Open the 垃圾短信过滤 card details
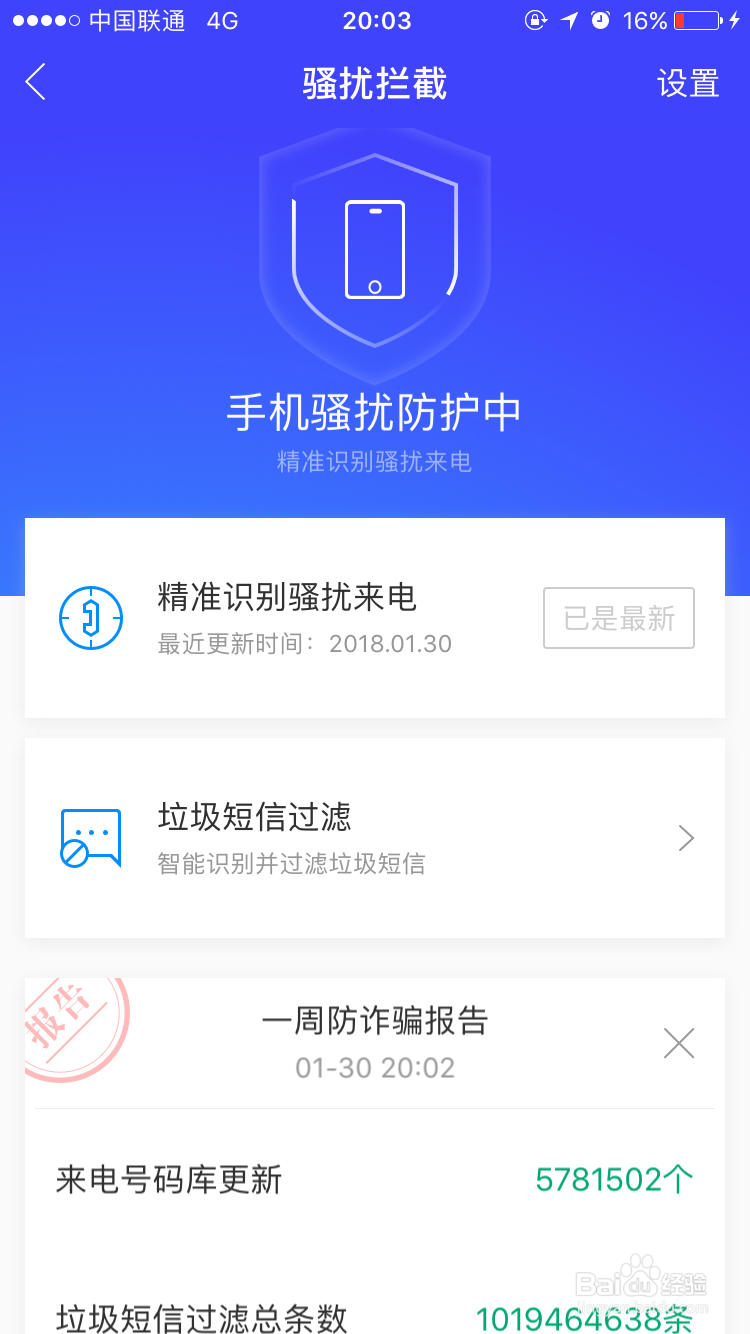The width and height of the screenshot is (750, 1334). click(x=375, y=838)
